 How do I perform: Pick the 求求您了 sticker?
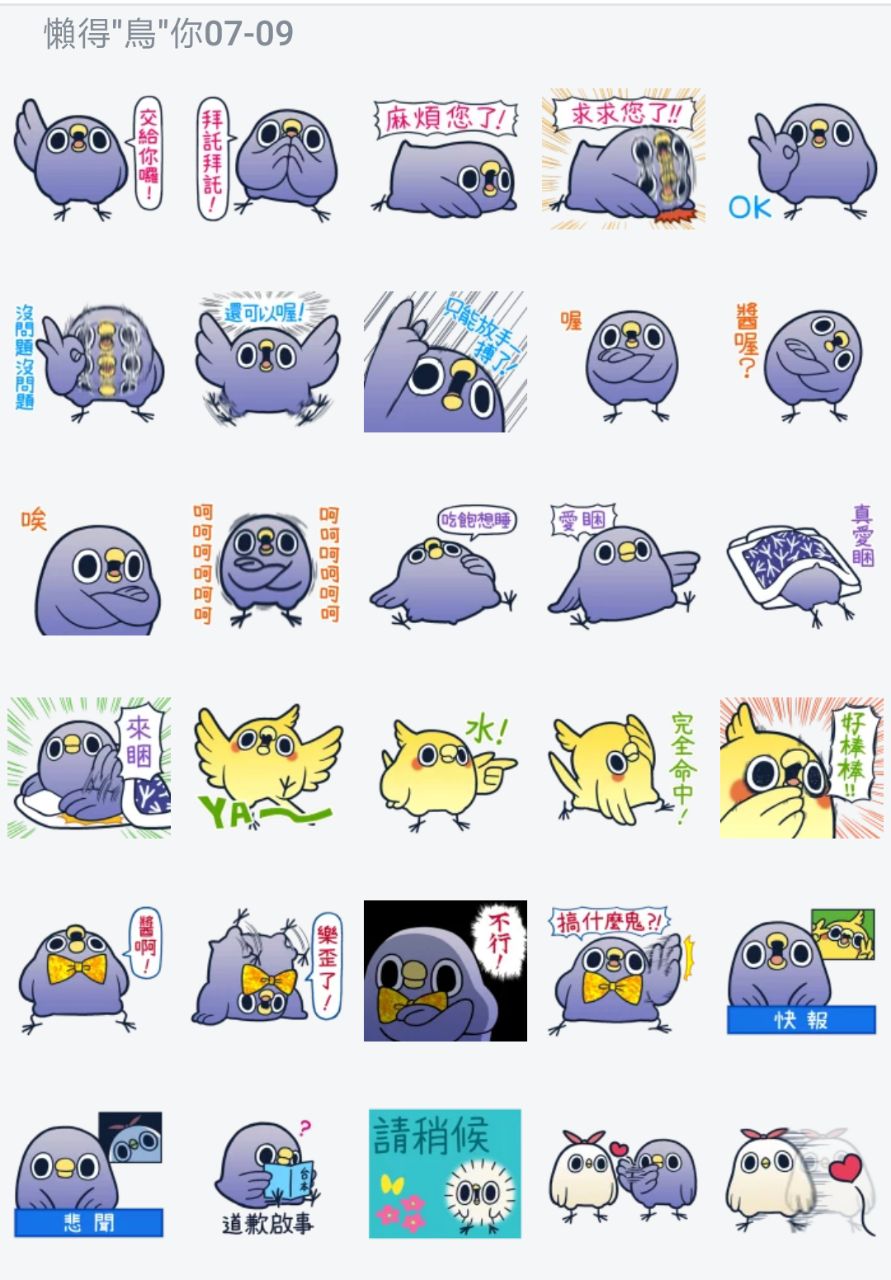(623, 160)
